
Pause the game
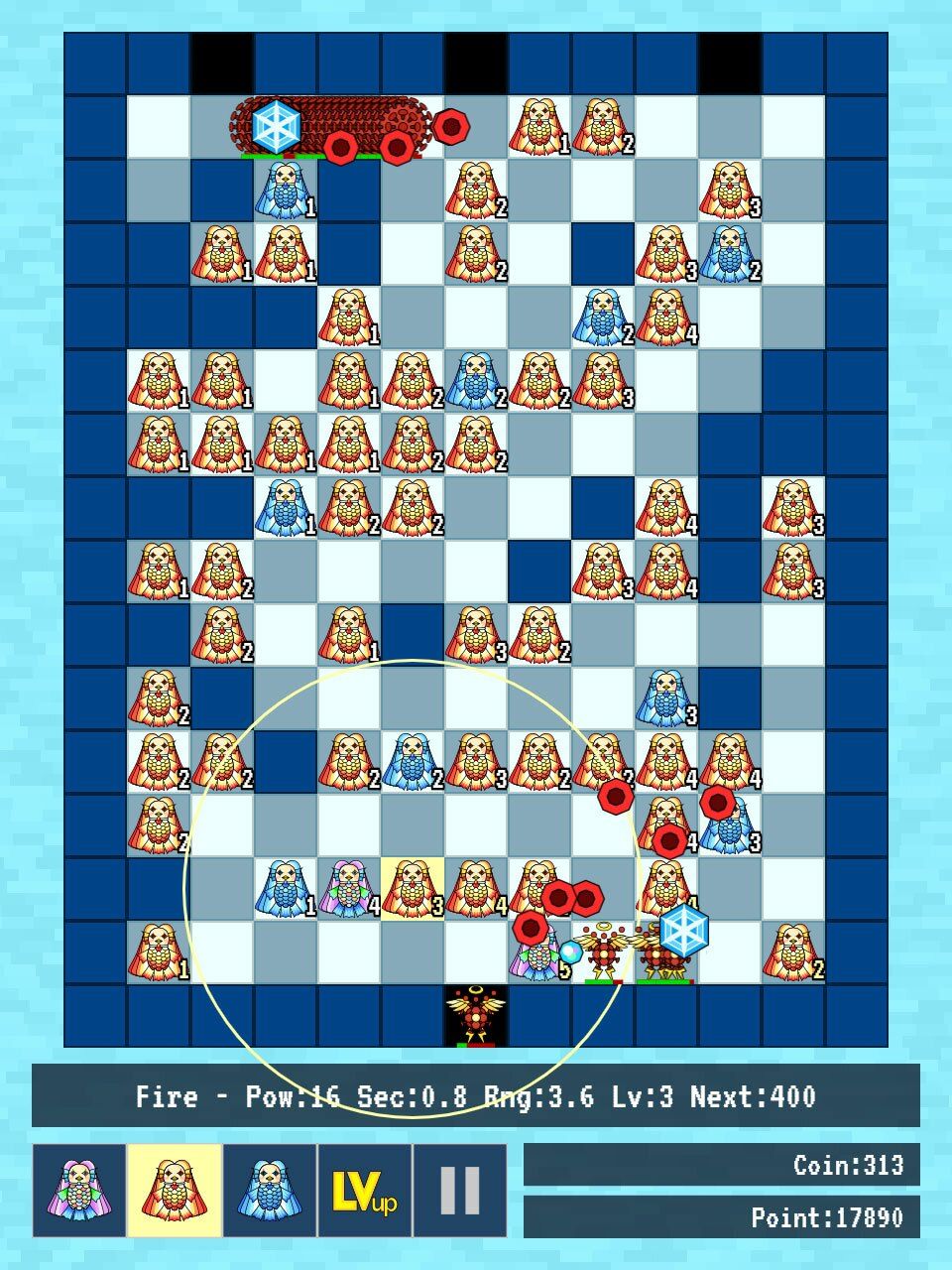459,1190
